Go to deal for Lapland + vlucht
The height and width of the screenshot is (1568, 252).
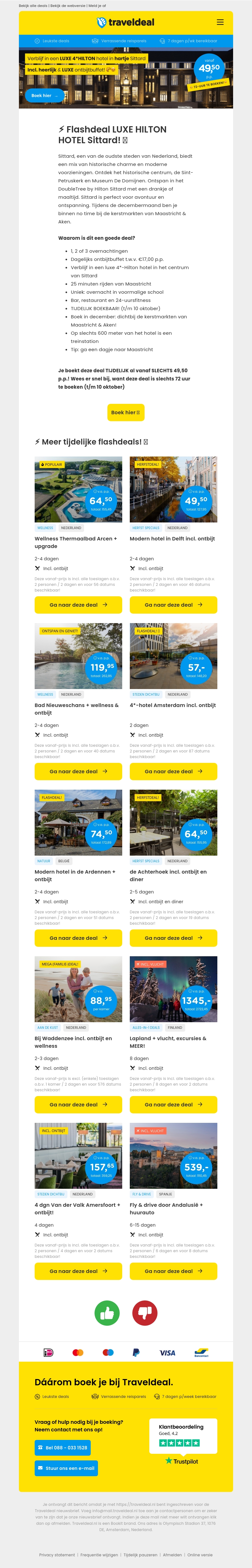173,1104
